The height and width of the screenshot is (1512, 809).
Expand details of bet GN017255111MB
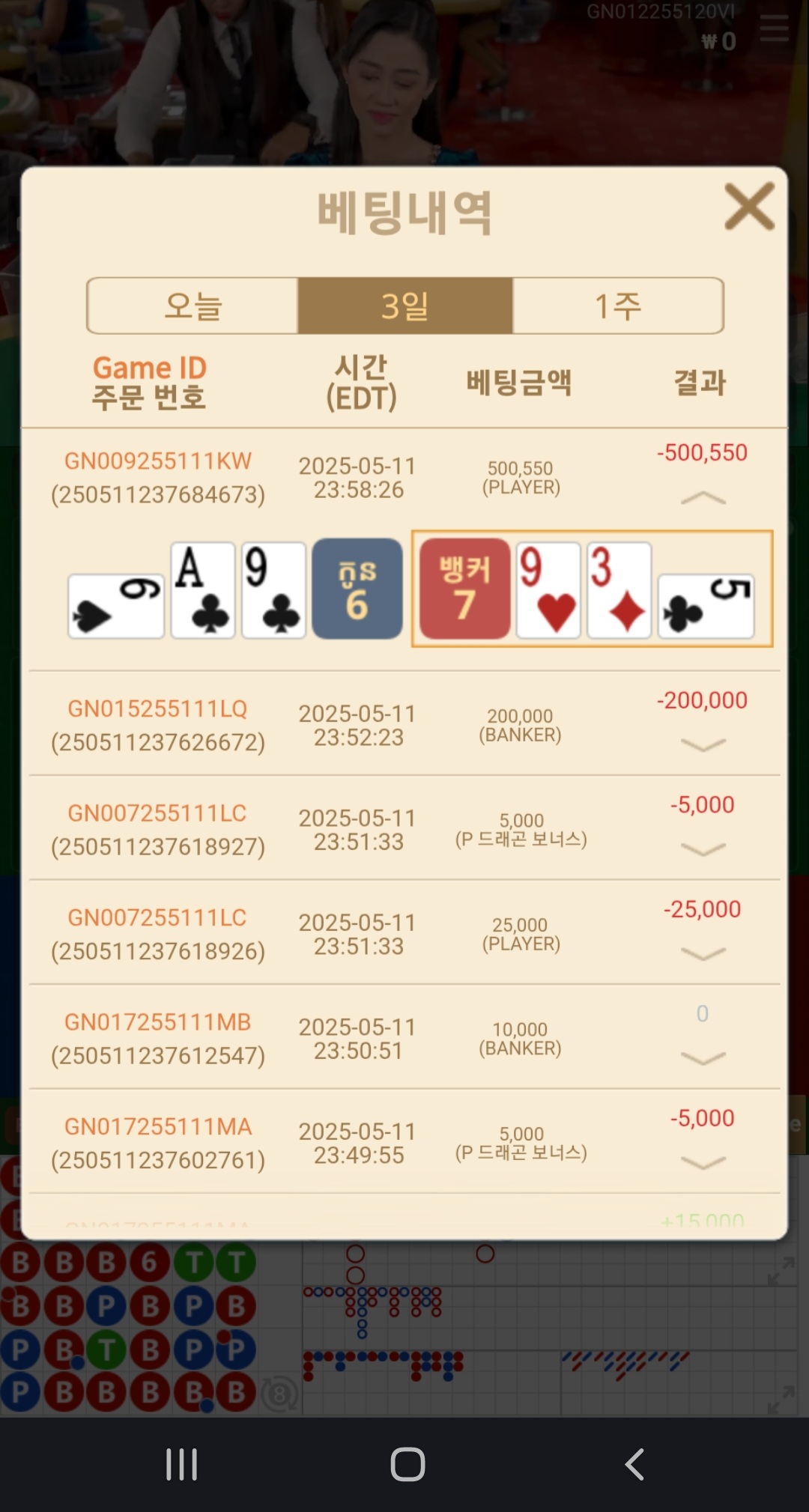(x=703, y=1058)
